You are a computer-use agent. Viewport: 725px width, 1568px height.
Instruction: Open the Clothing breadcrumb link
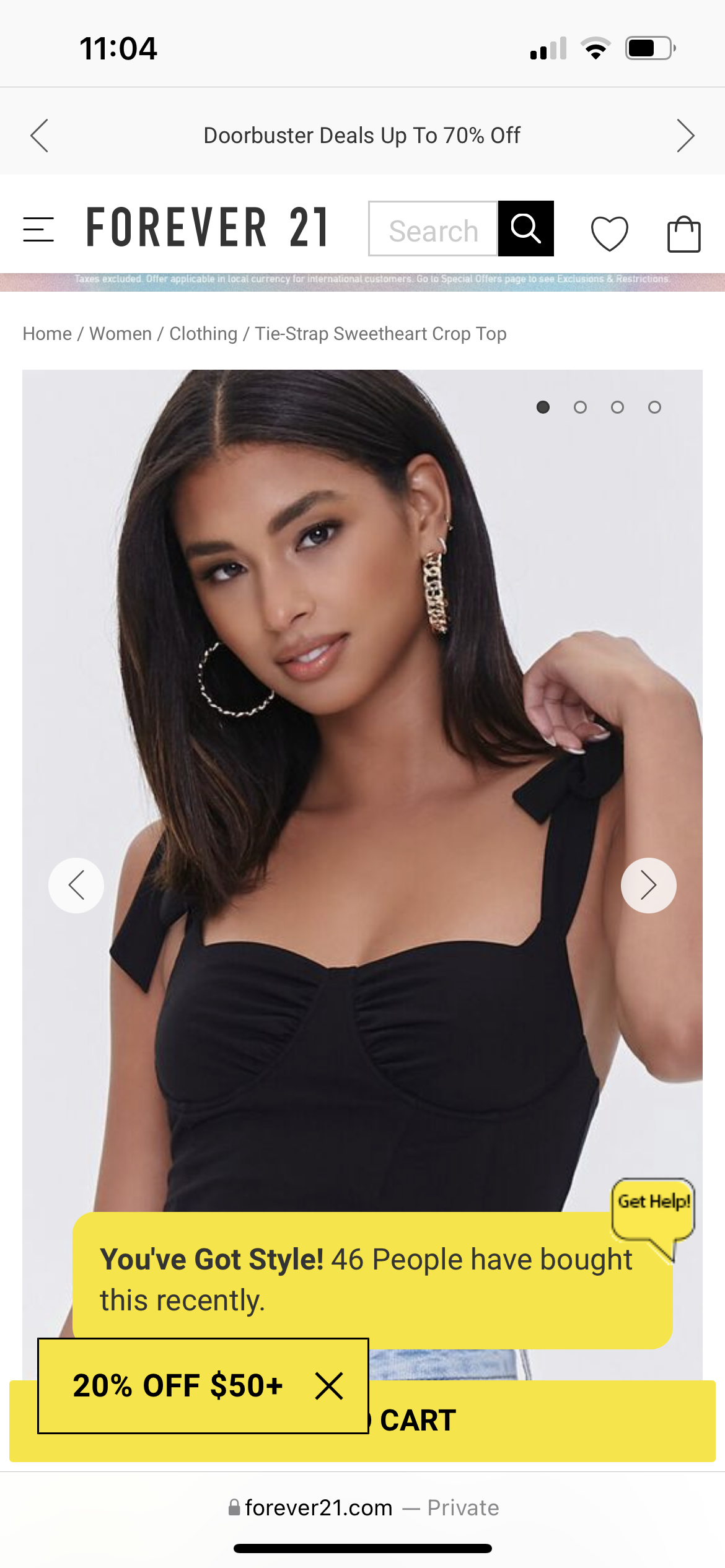[203, 334]
